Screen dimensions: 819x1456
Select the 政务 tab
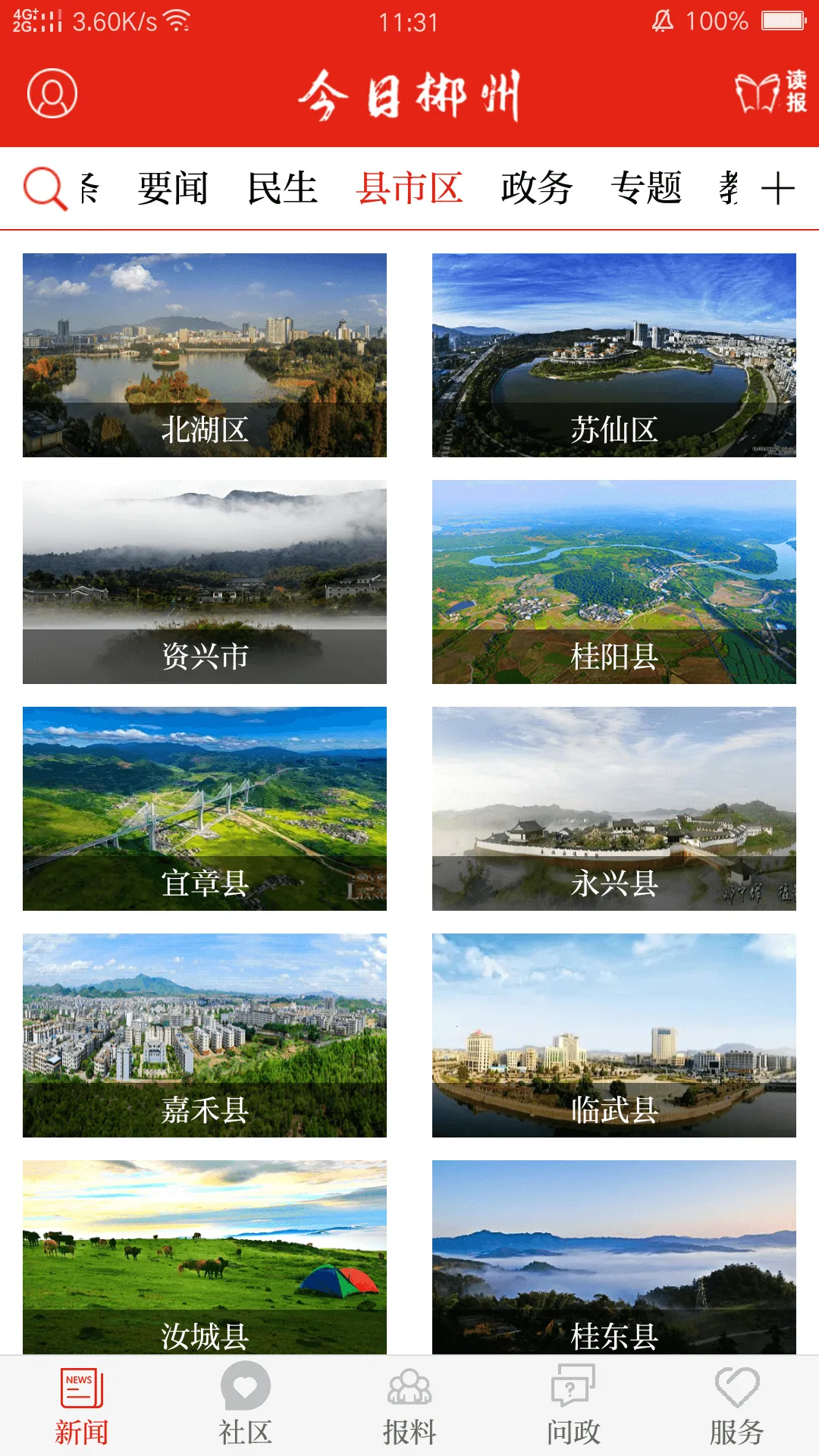(x=537, y=188)
